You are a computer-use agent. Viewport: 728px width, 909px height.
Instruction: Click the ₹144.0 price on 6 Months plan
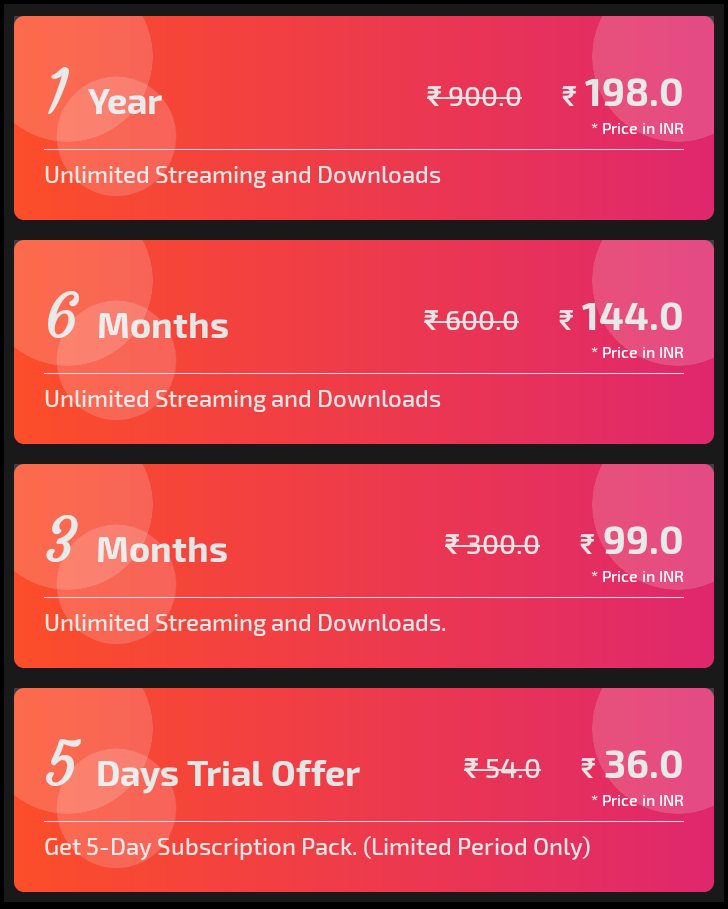(x=621, y=316)
